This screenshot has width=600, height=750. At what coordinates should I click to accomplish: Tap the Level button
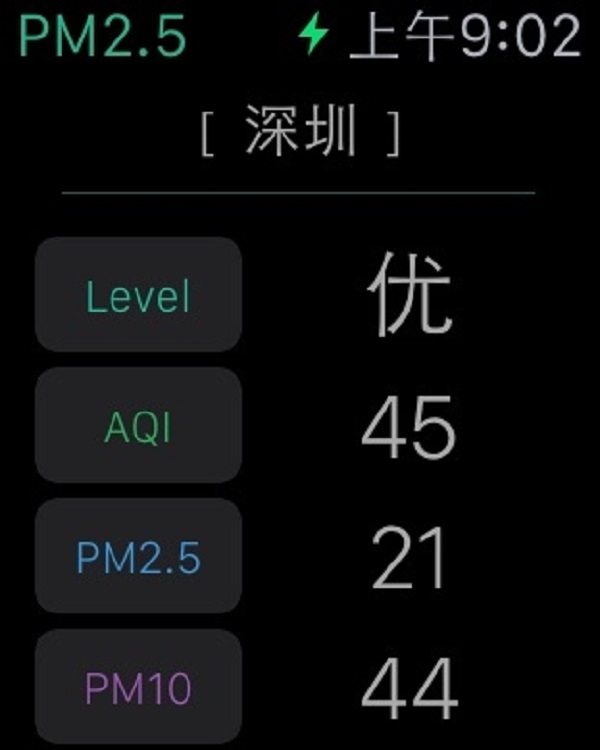coord(138,295)
